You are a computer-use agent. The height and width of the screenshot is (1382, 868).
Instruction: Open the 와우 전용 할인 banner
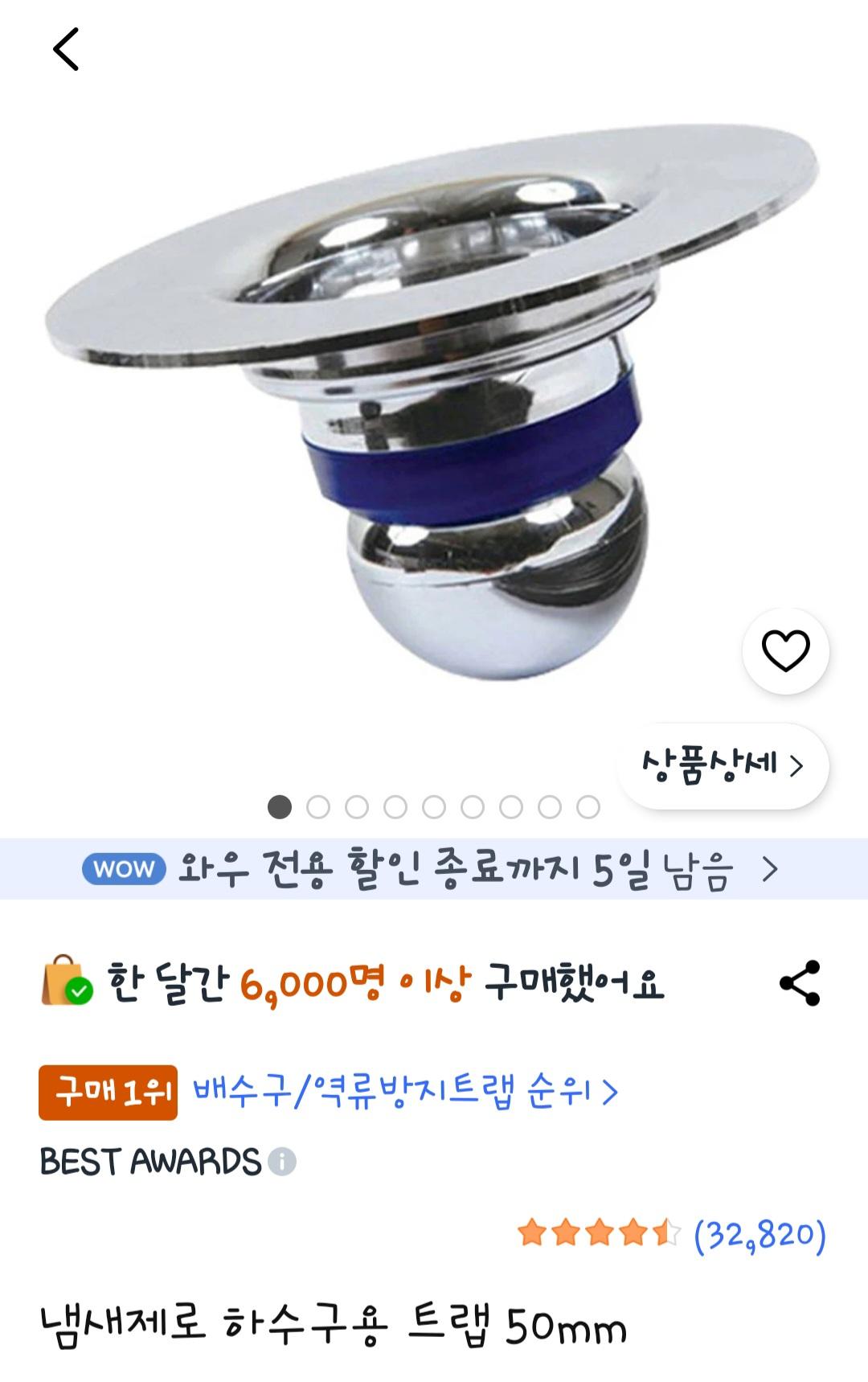coord(434,869)
